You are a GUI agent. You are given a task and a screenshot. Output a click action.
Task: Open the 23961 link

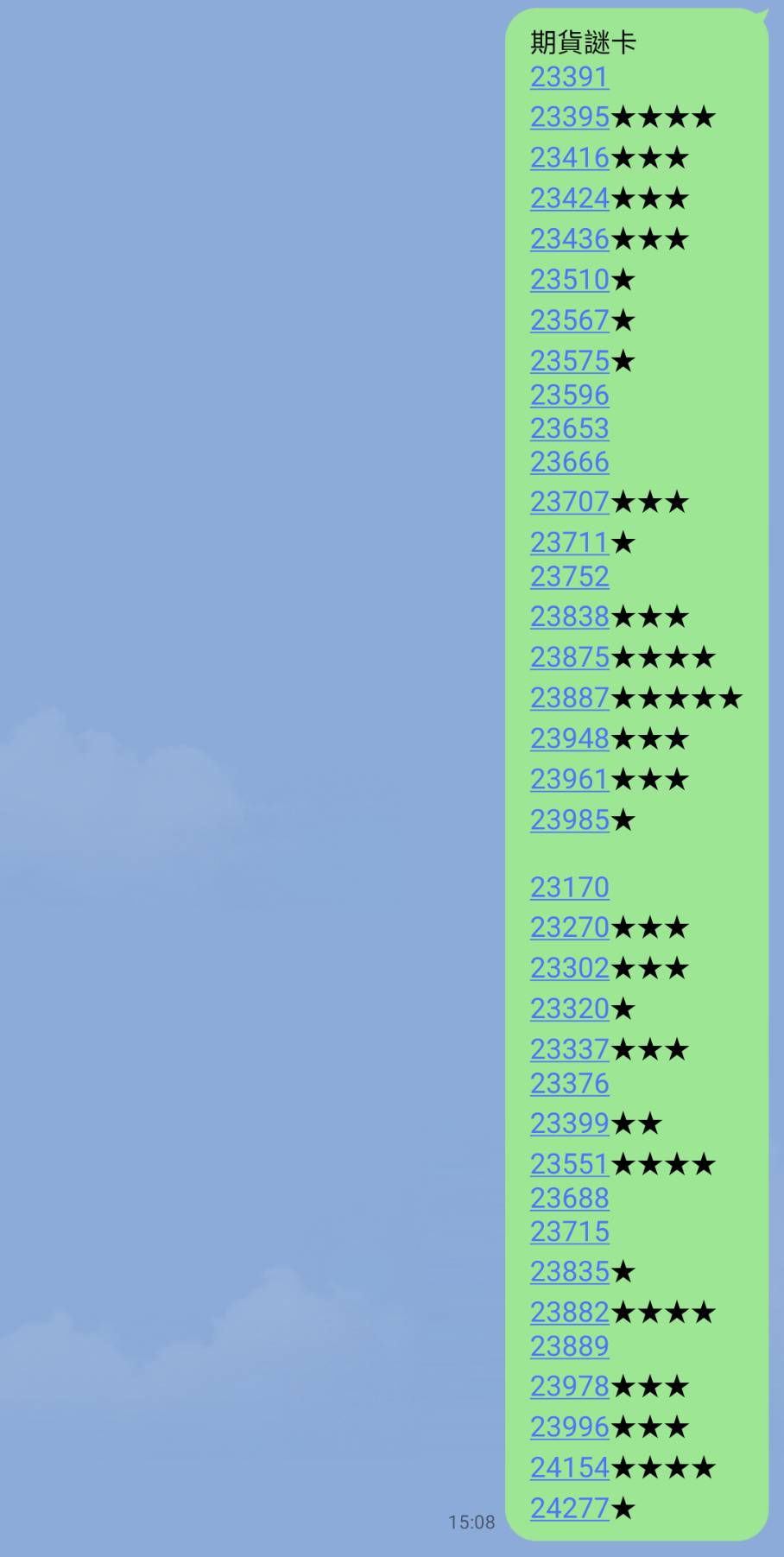(570, 780)
